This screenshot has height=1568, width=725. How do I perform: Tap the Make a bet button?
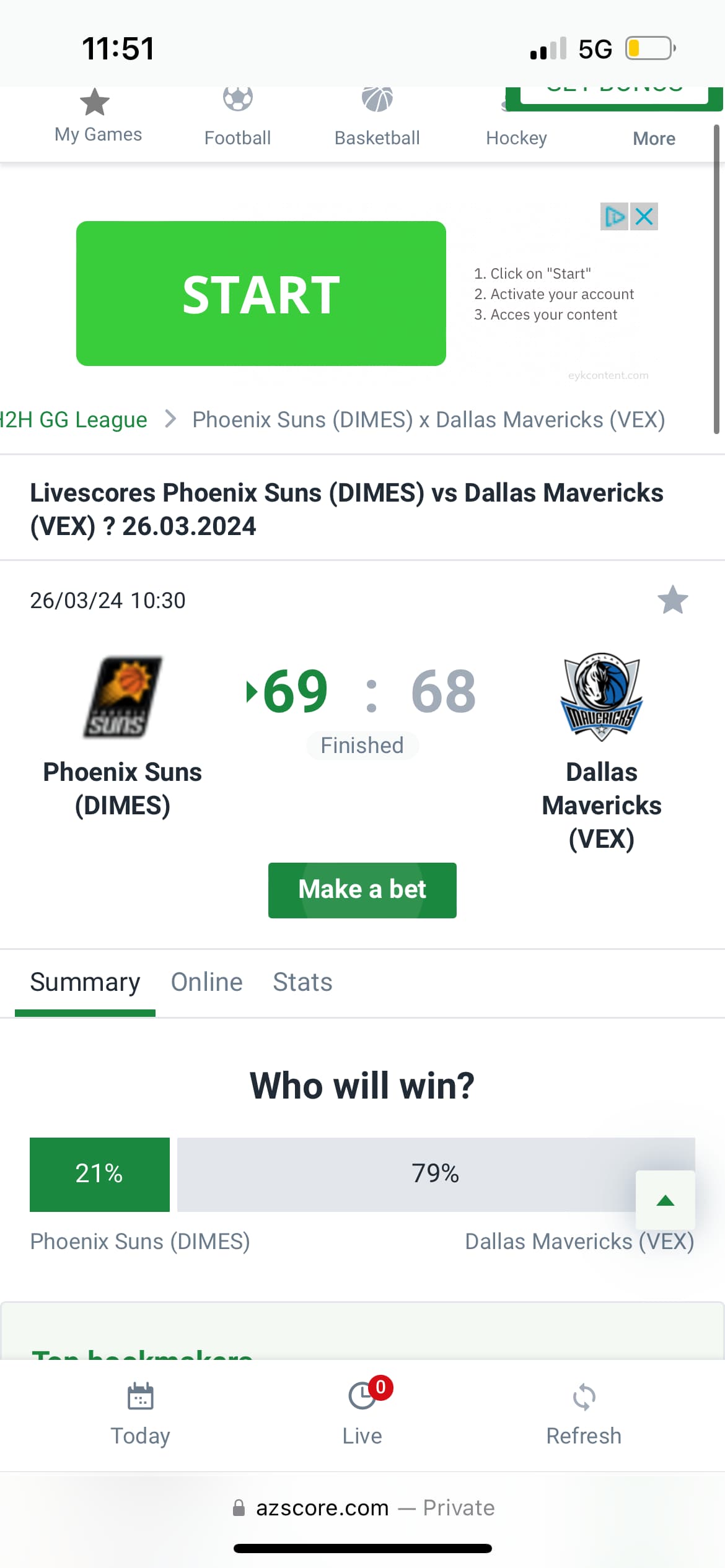pyautogui.click(x=362, y=890)
